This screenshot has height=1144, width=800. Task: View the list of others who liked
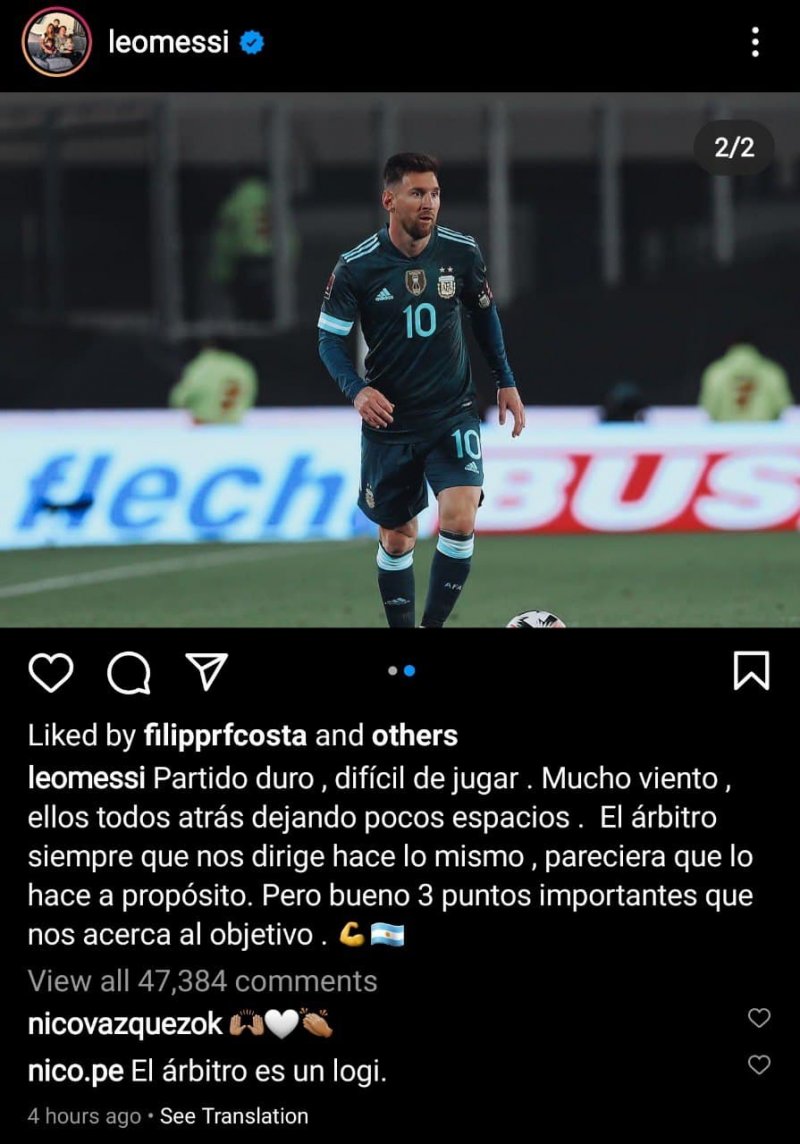(x=414, y=736)
